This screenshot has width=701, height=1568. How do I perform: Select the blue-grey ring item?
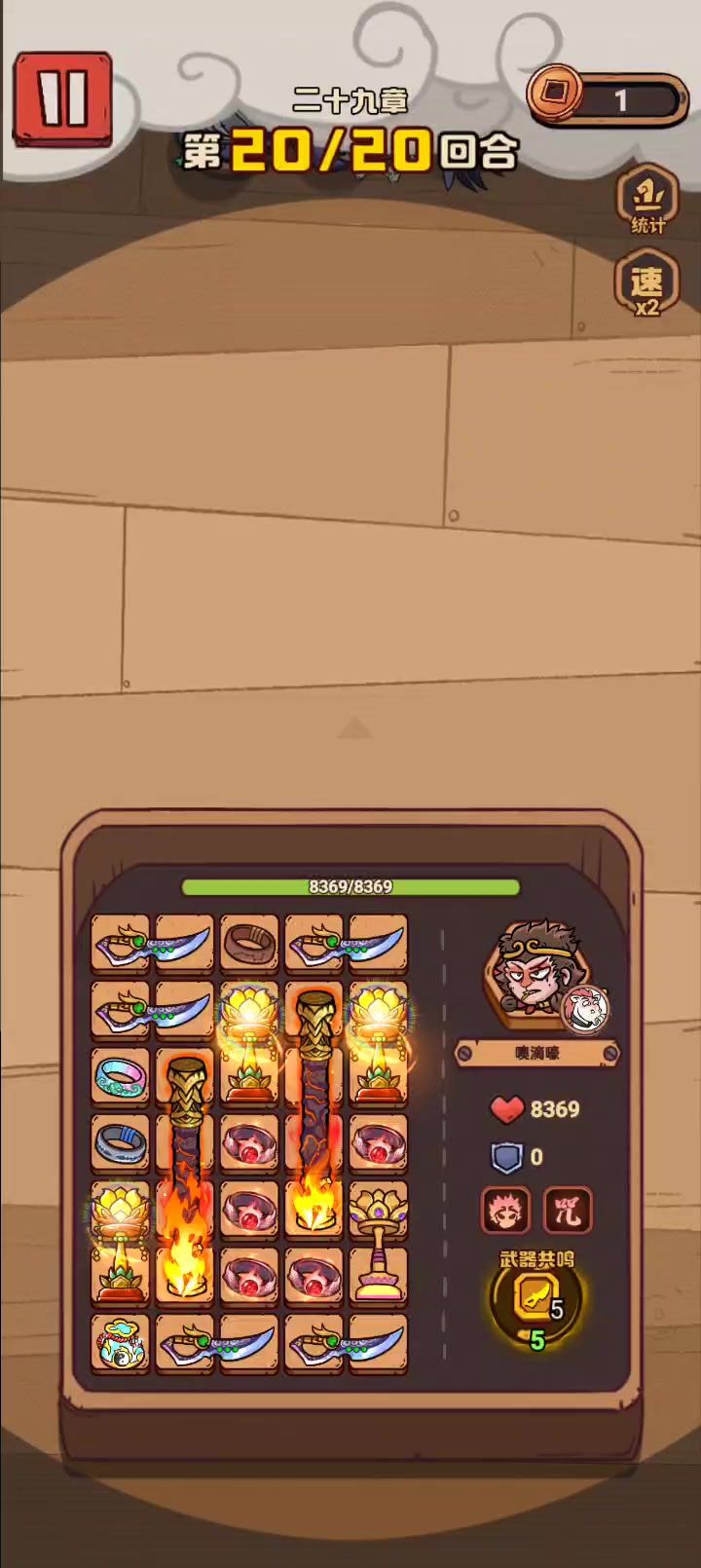point(121,1141)
